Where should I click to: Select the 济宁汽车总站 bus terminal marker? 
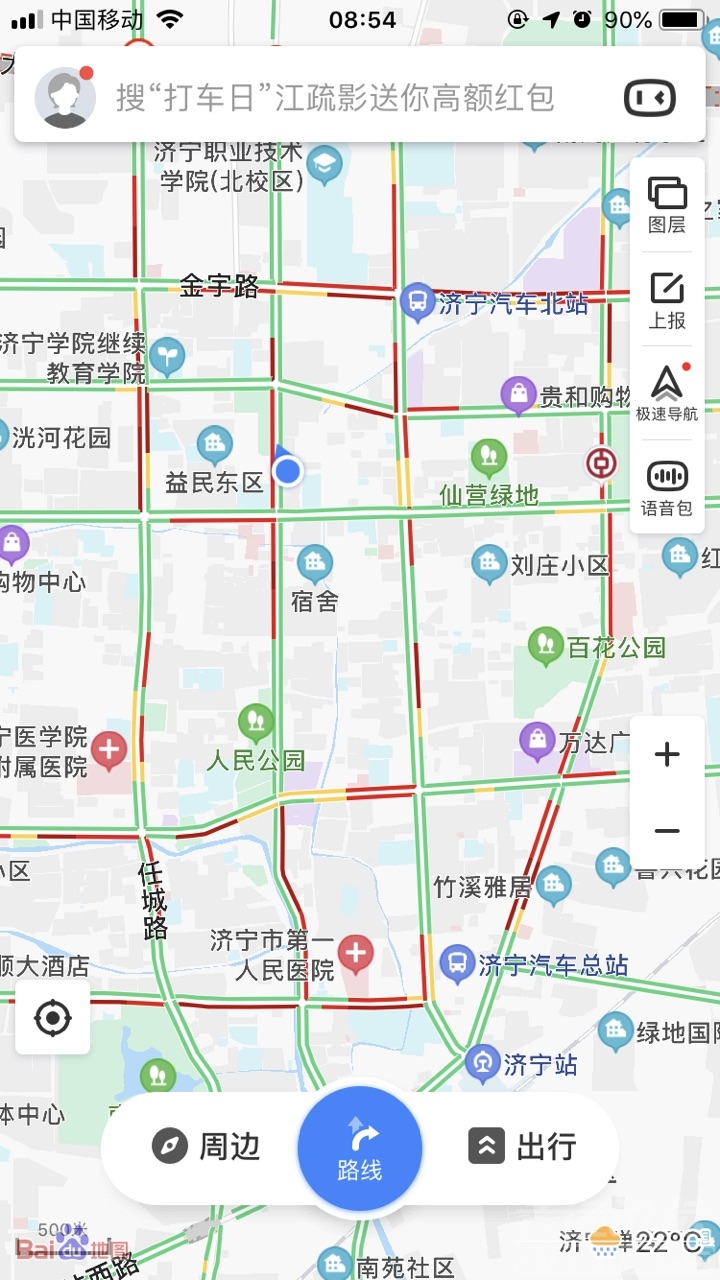tap(457, 964)
